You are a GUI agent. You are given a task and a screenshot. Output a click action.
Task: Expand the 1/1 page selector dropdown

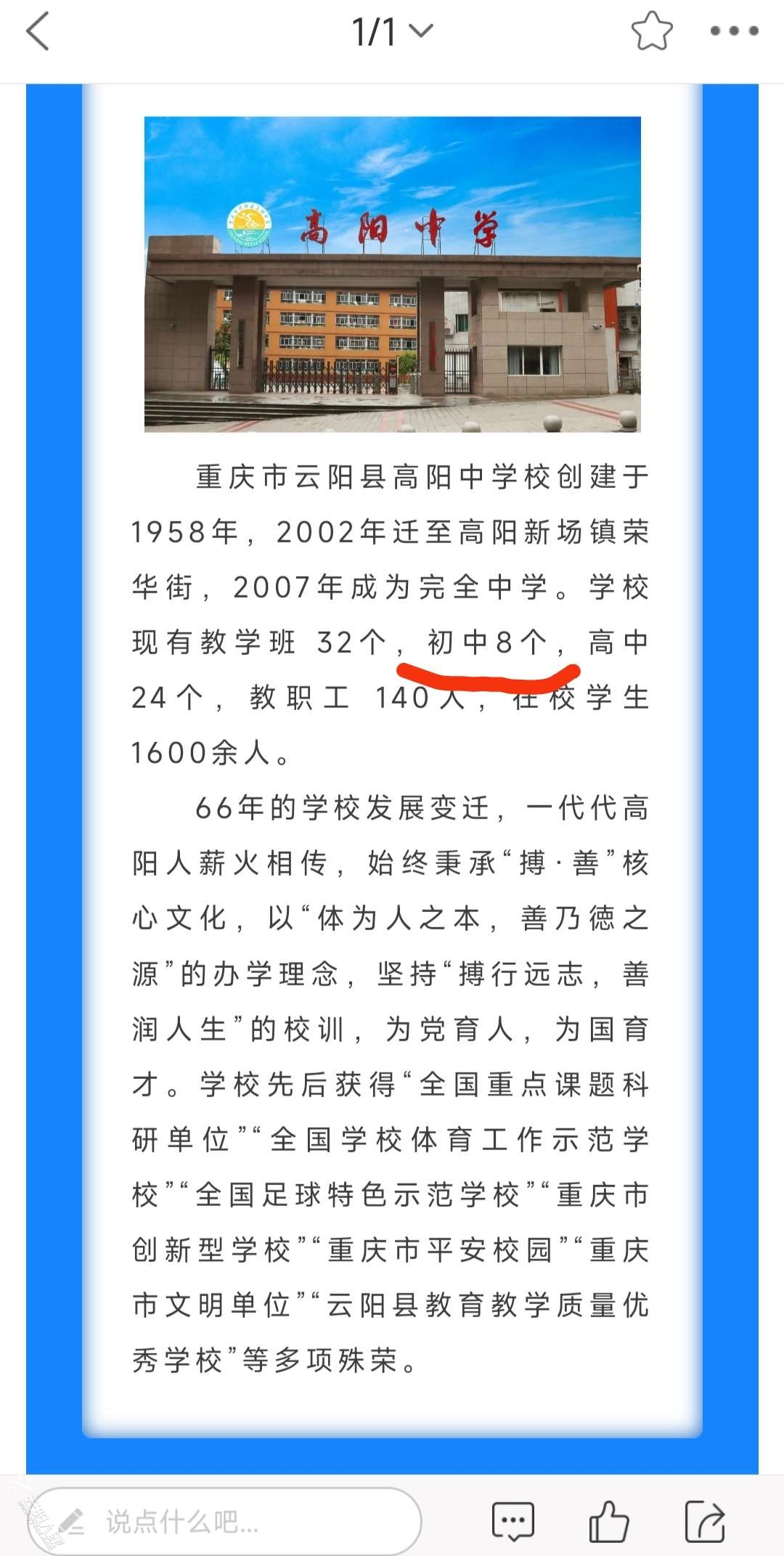392,32
